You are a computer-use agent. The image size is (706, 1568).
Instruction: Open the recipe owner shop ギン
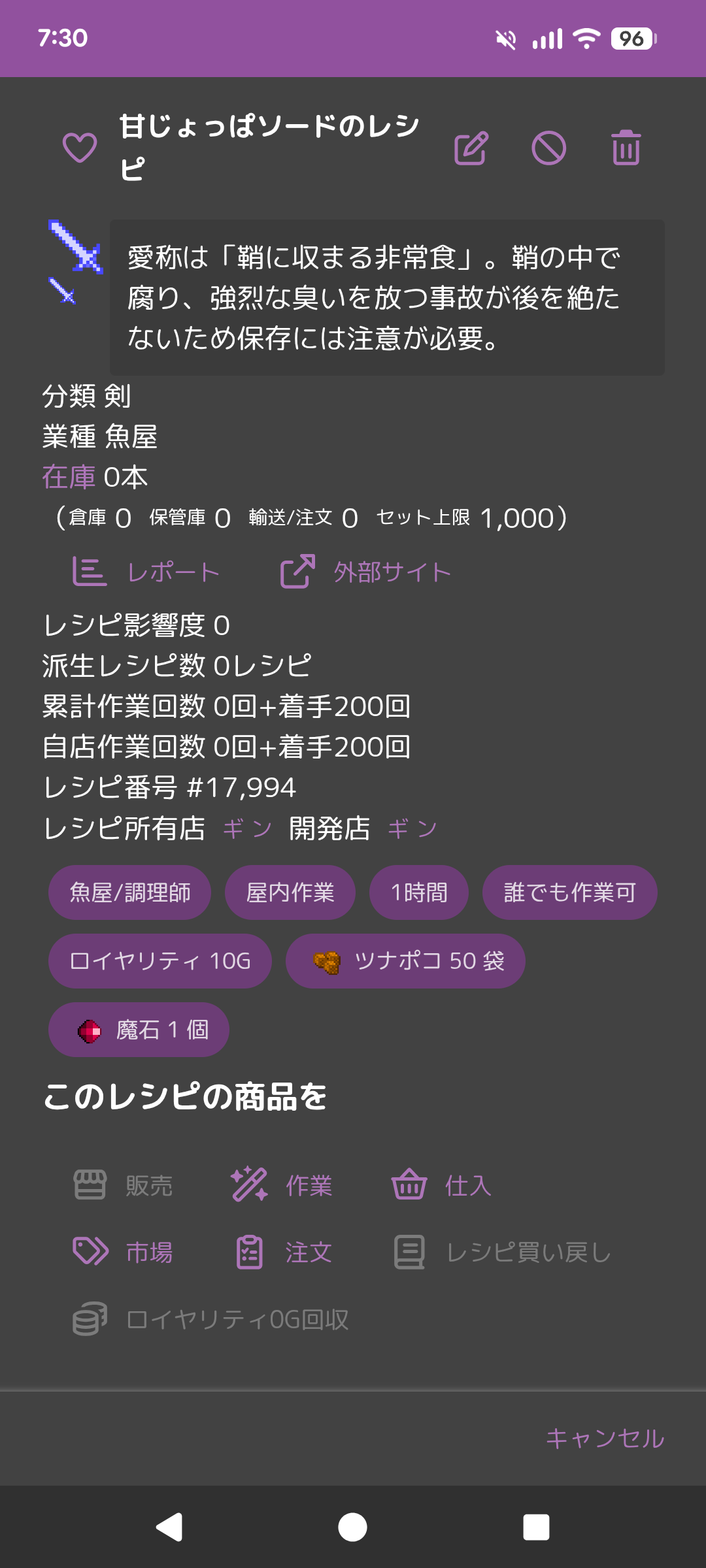click(x=247, y=828)
